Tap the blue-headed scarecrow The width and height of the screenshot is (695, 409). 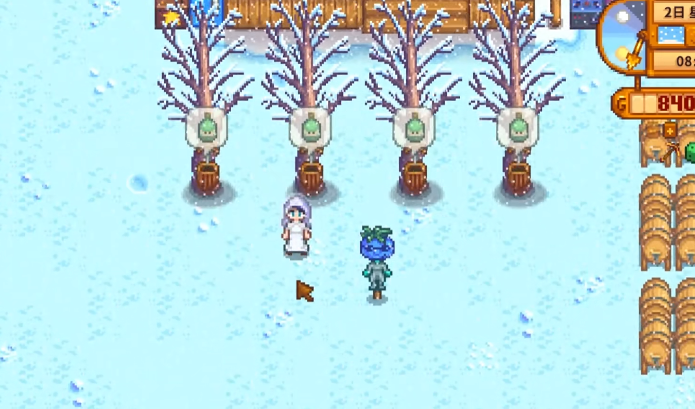click(376, 262)
